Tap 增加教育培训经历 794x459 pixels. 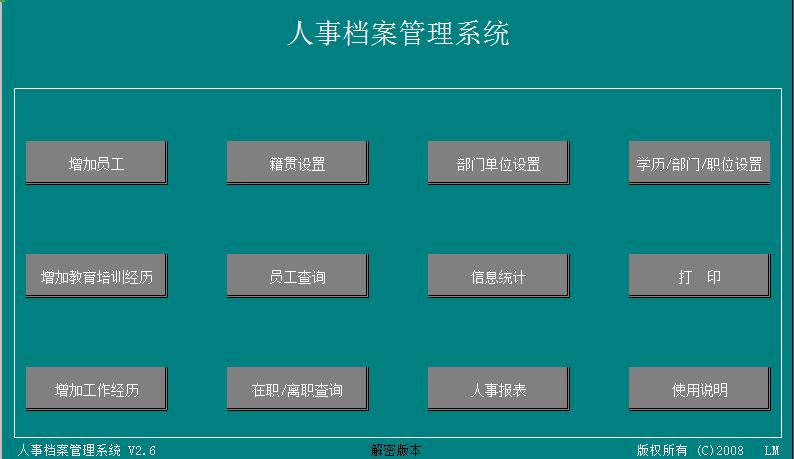(x=96, y=276)
